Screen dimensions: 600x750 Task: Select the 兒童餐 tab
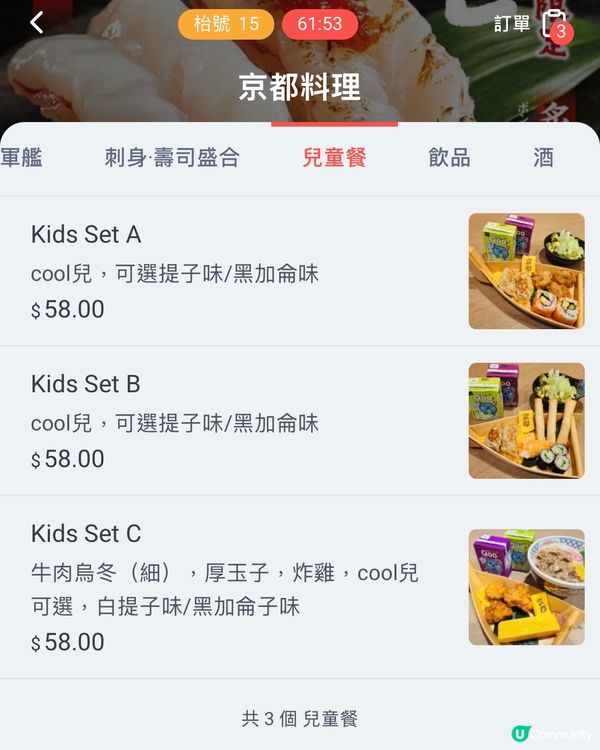point(334,158)
